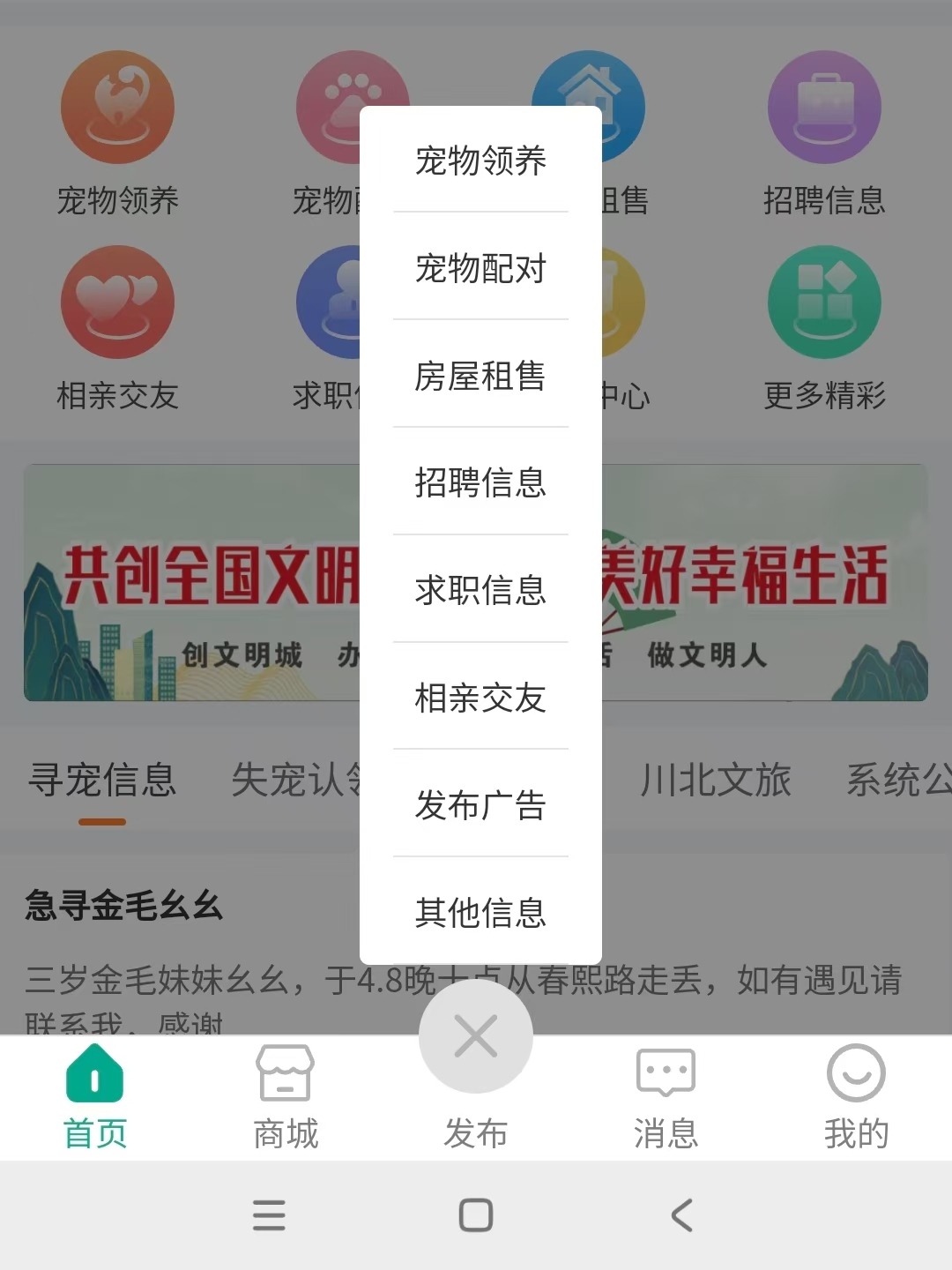
Task: Select 房屋租售 in the publish menu
Action: click(480, 376)
